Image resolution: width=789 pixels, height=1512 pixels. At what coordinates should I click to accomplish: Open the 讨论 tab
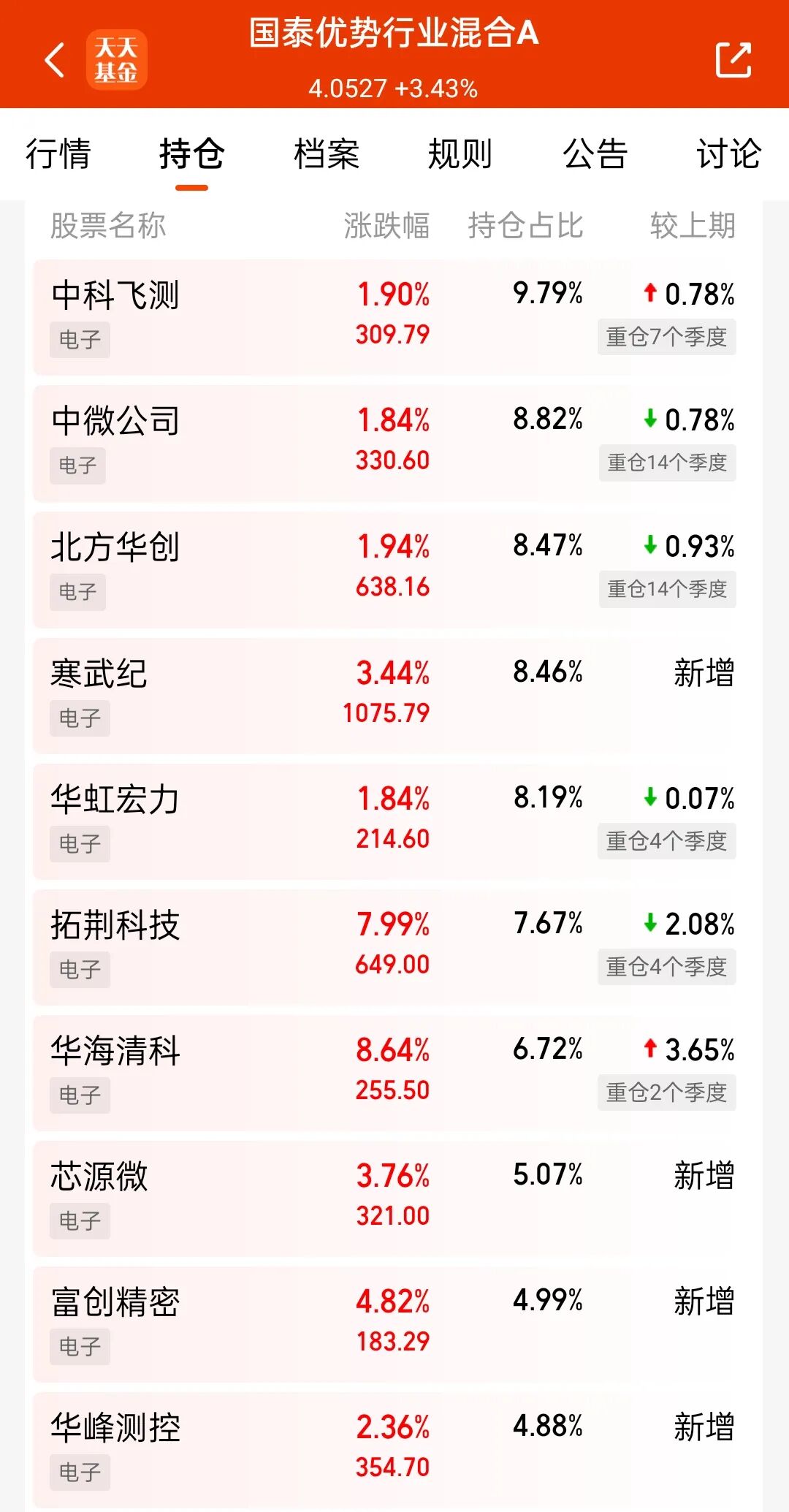[x=728, y=154]
